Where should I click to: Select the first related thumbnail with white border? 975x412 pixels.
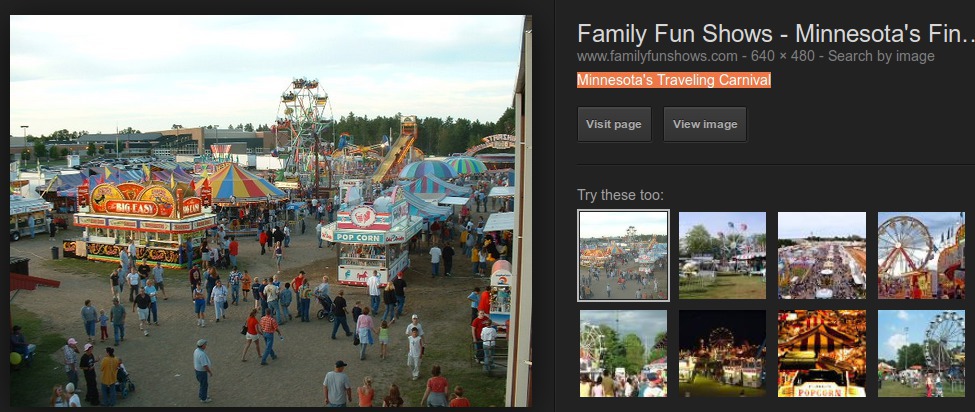[623, 255]
